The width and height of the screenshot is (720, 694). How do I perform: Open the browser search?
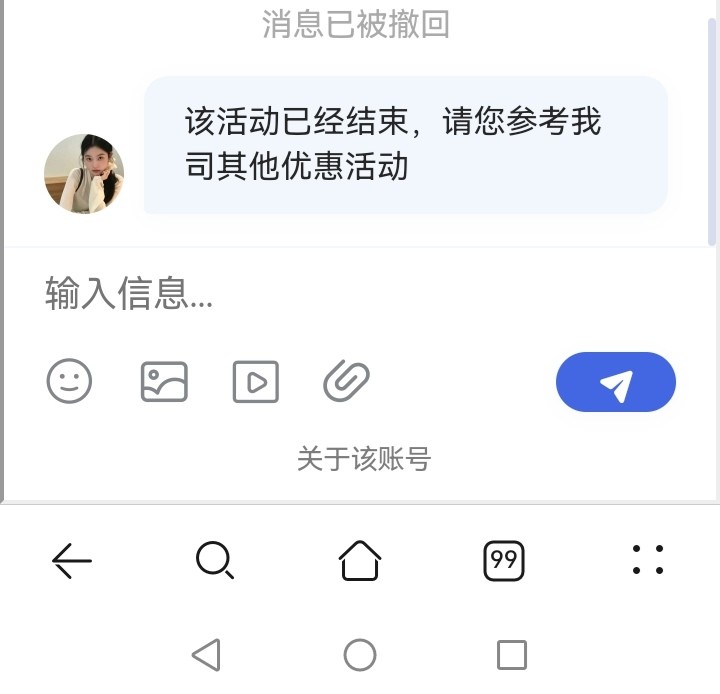tap(214, 560)
